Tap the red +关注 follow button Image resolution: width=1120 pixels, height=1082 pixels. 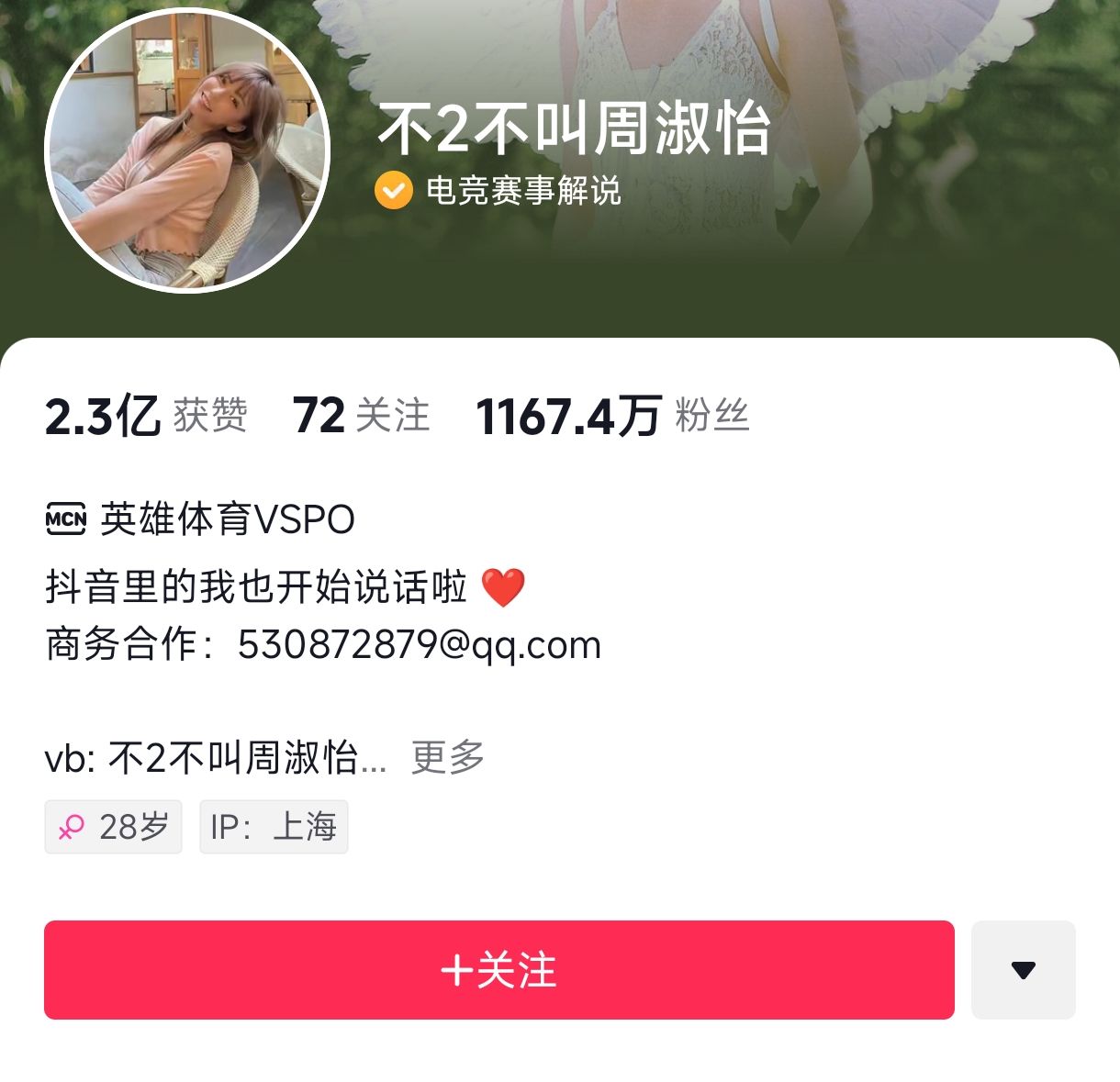(498, 969)
